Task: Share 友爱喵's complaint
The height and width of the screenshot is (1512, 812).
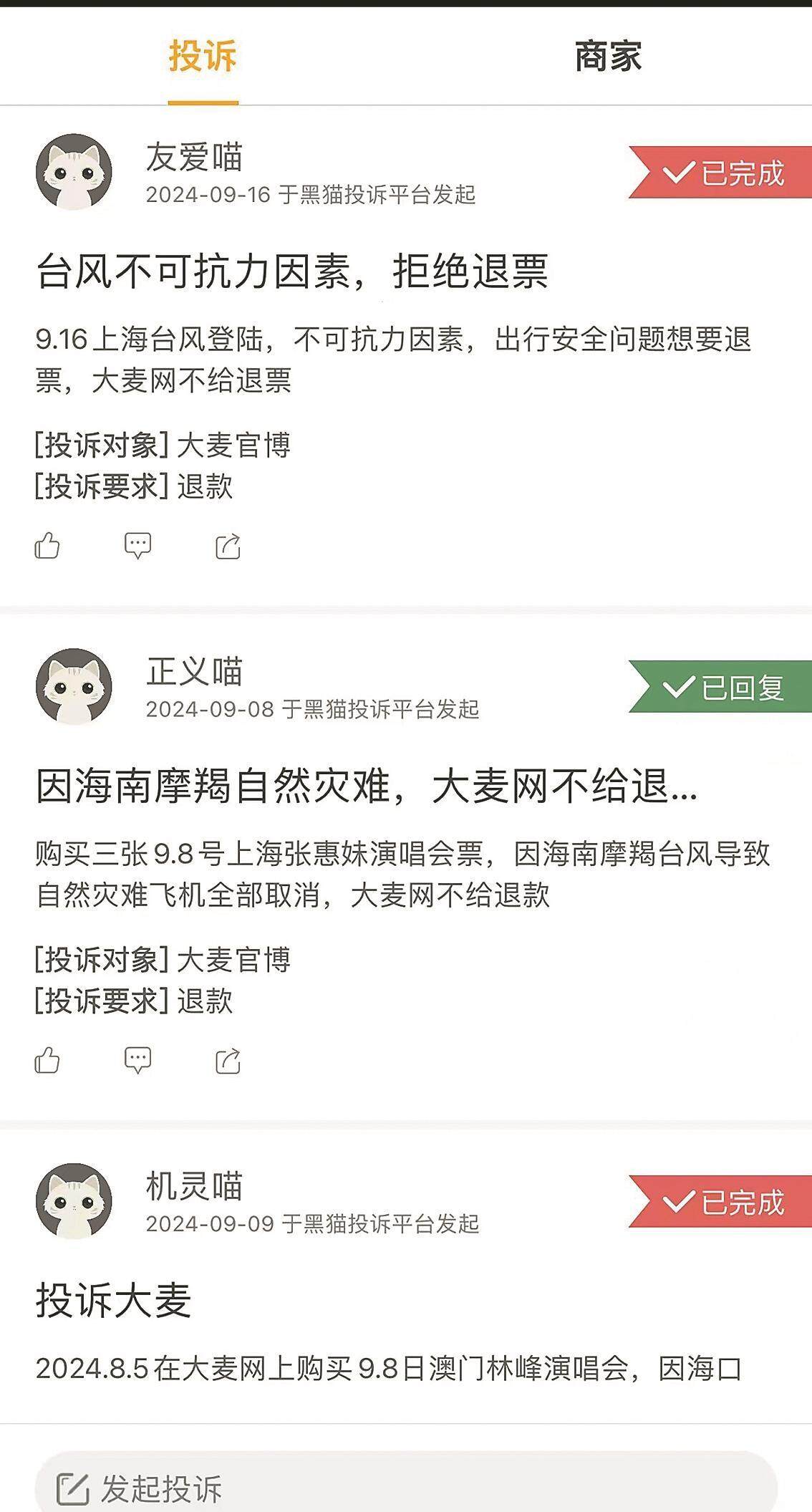Action: click(x=228, y=546)
